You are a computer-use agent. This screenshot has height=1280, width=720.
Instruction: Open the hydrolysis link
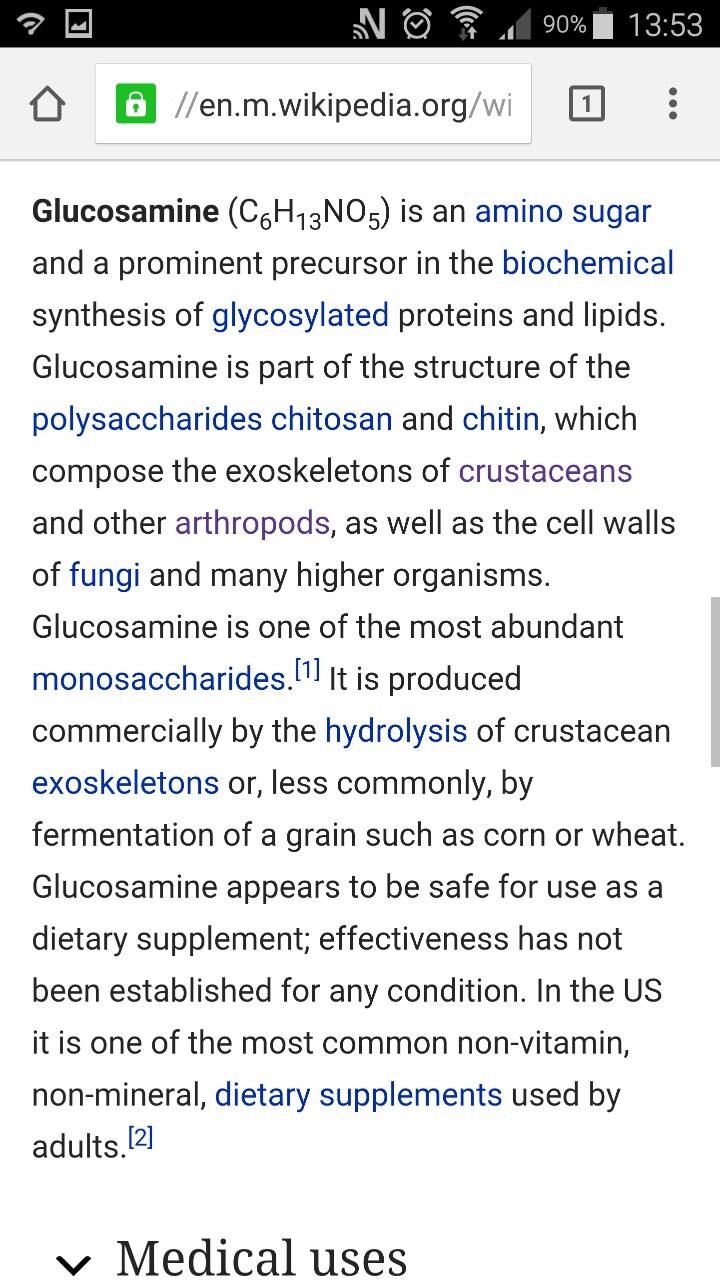[x=396, y=732]
